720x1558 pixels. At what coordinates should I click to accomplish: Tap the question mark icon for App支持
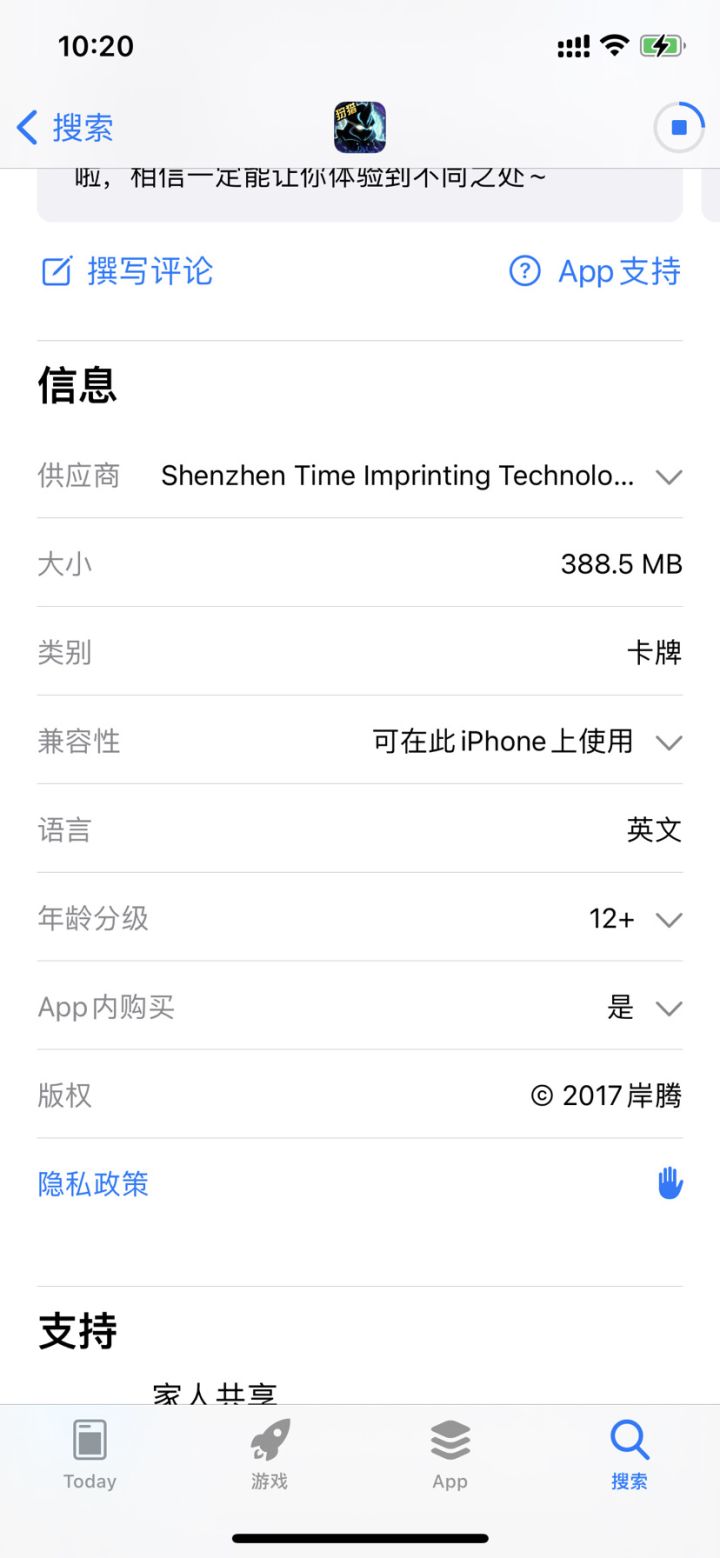click(524, 271)
